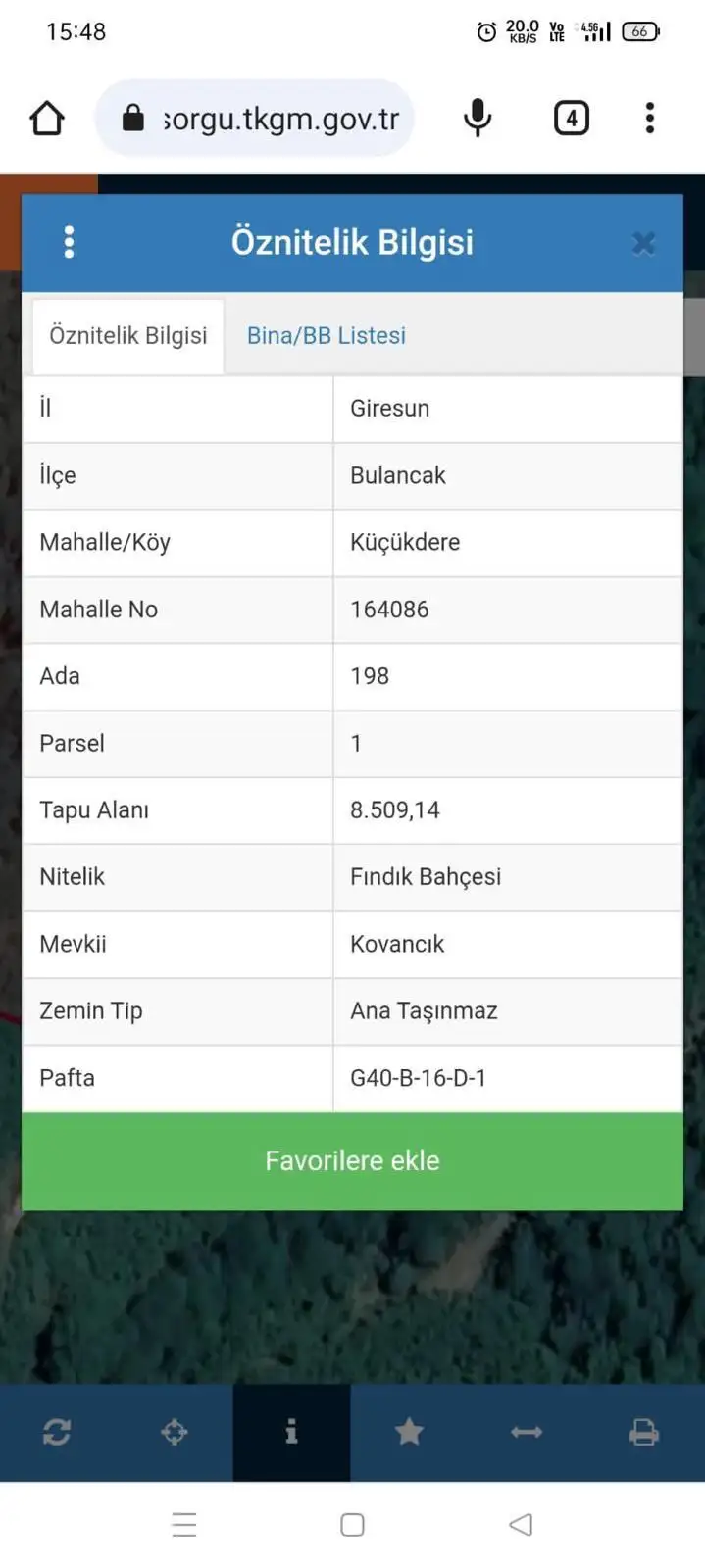This screenshot has height=1568, width=705.
Task: Start voice search with the microphone
Action: (478, 119)
